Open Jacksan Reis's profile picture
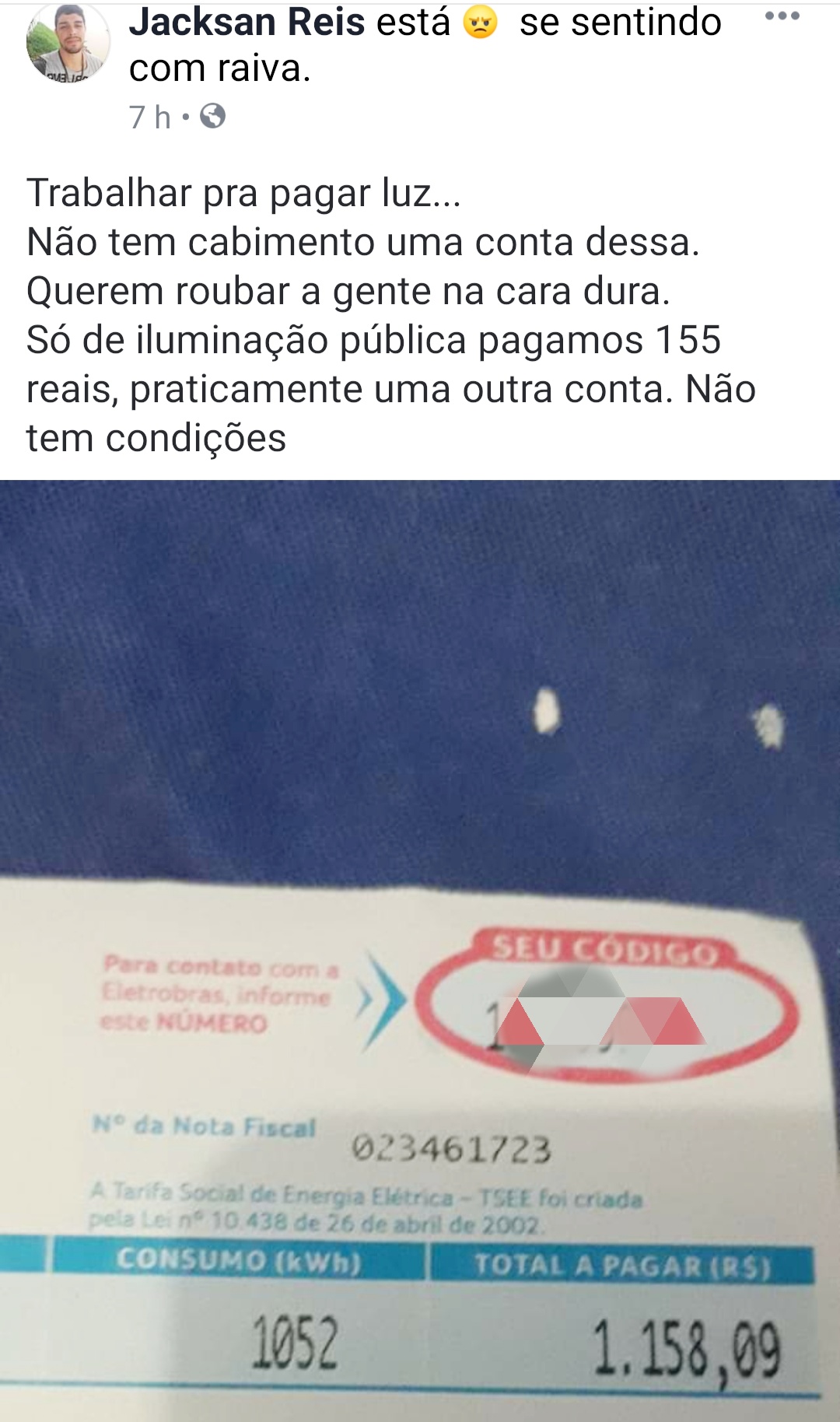This screenshot has height=1422, width=840. click(68, 43)
